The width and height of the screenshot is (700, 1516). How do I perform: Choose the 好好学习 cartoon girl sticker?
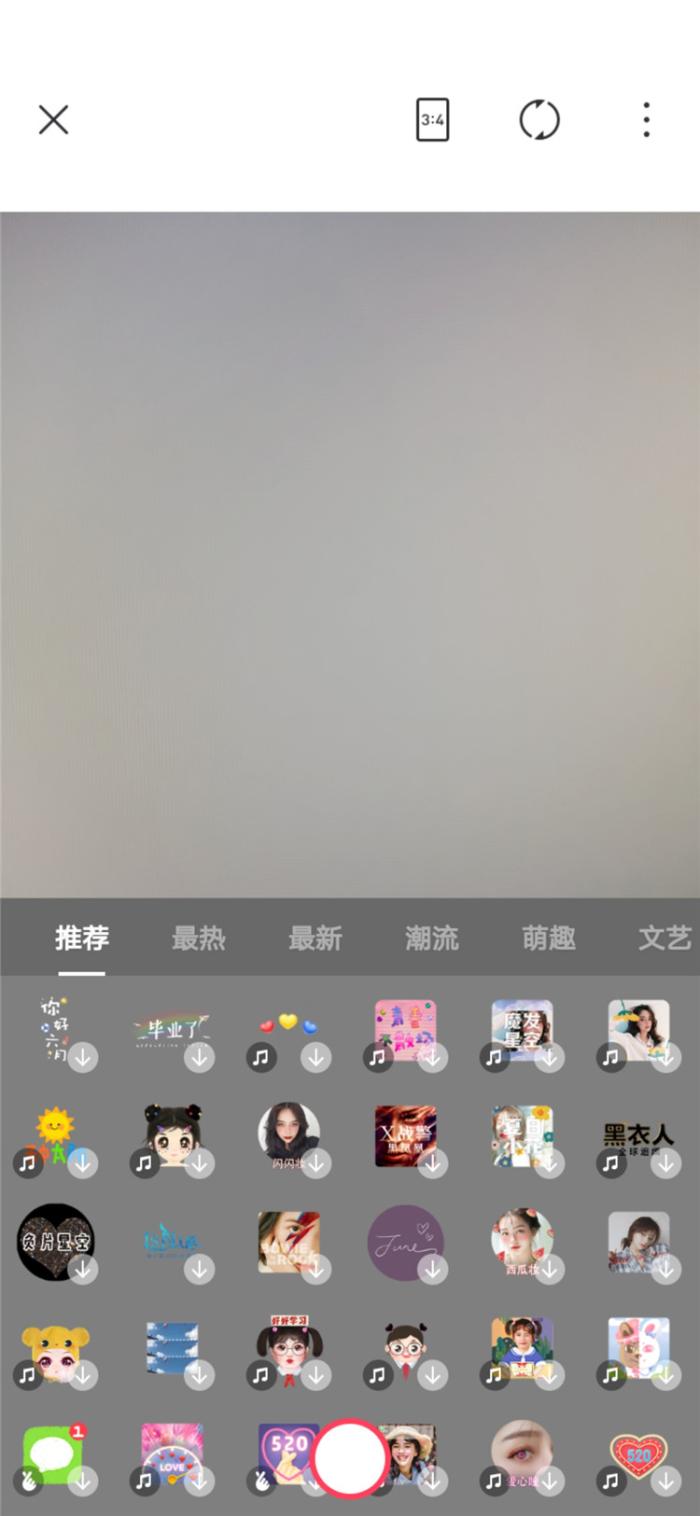pos(288,1350)
